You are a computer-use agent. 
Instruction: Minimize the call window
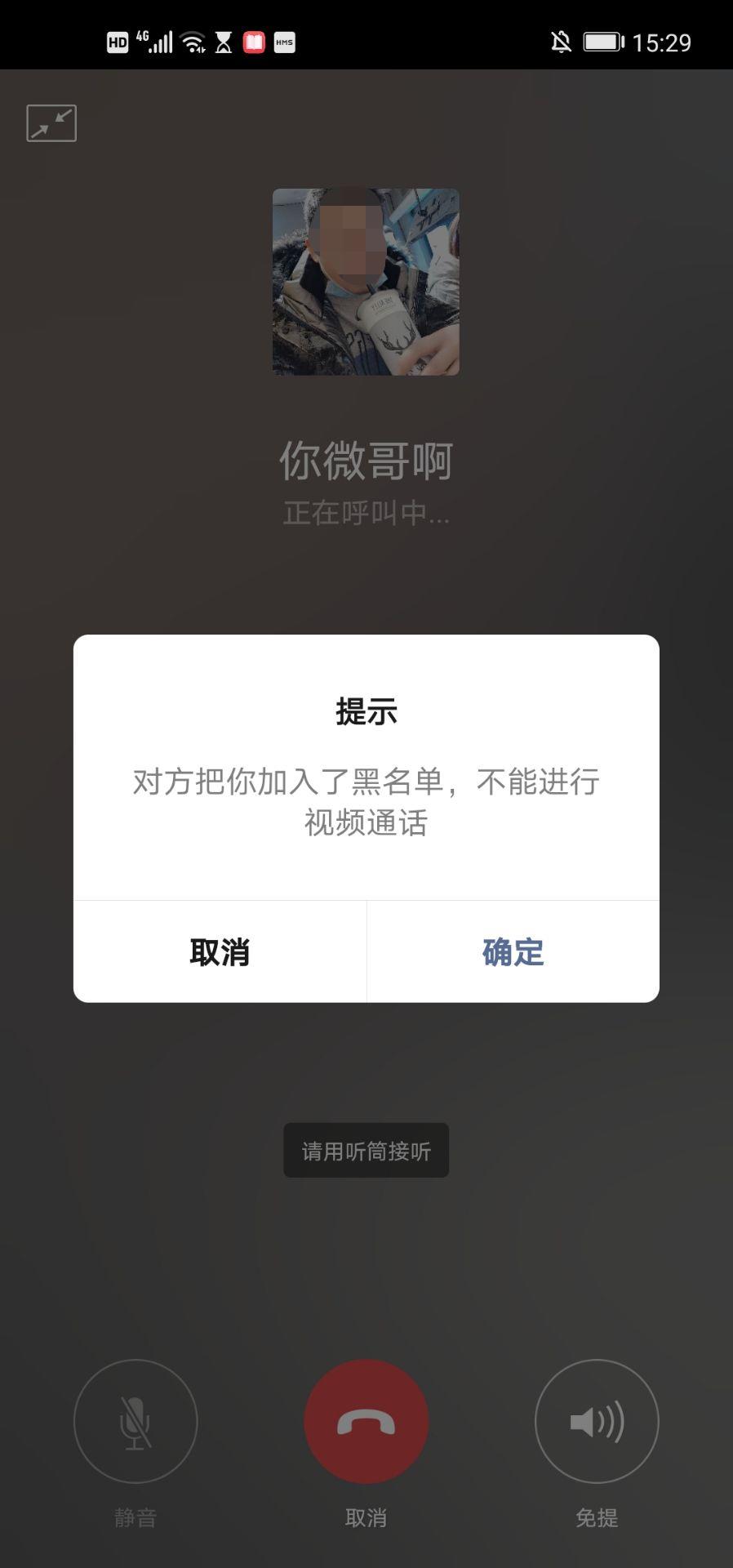pyautogui.click(x=51, y=123)
